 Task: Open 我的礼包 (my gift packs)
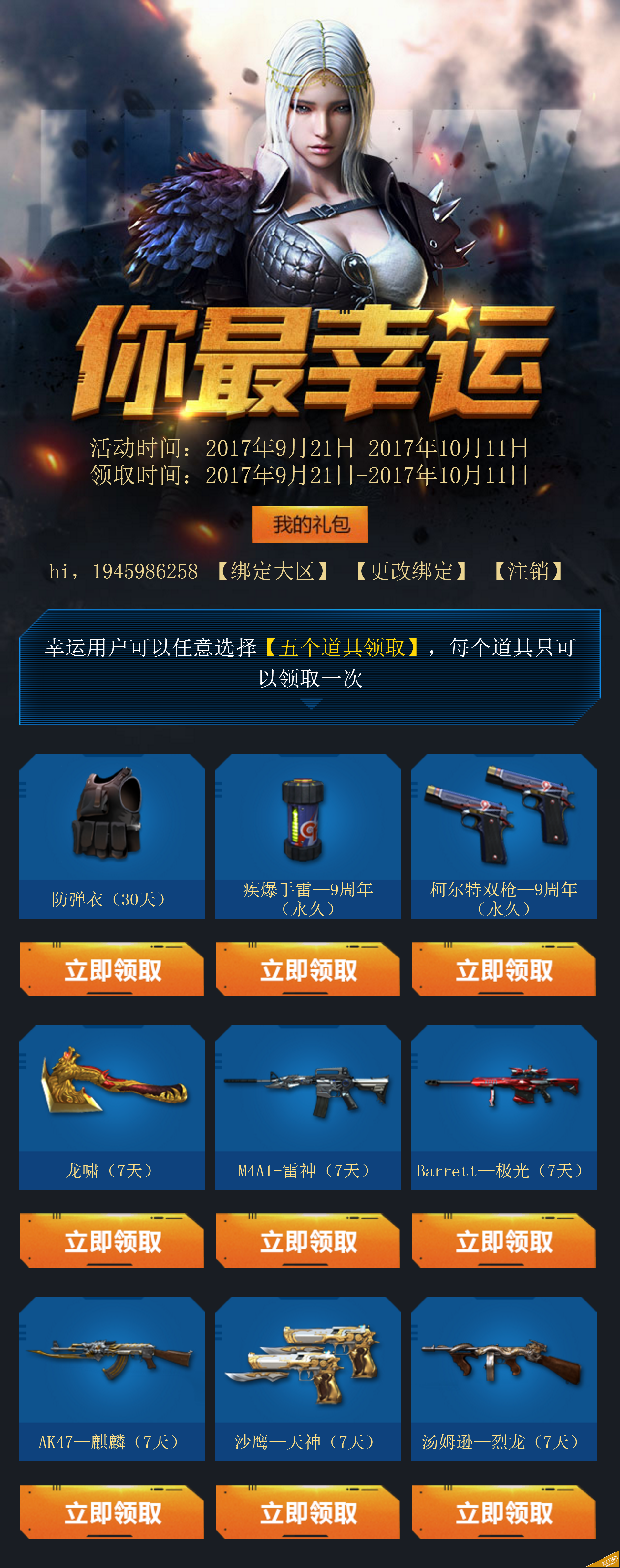click(x=310, y=524)
